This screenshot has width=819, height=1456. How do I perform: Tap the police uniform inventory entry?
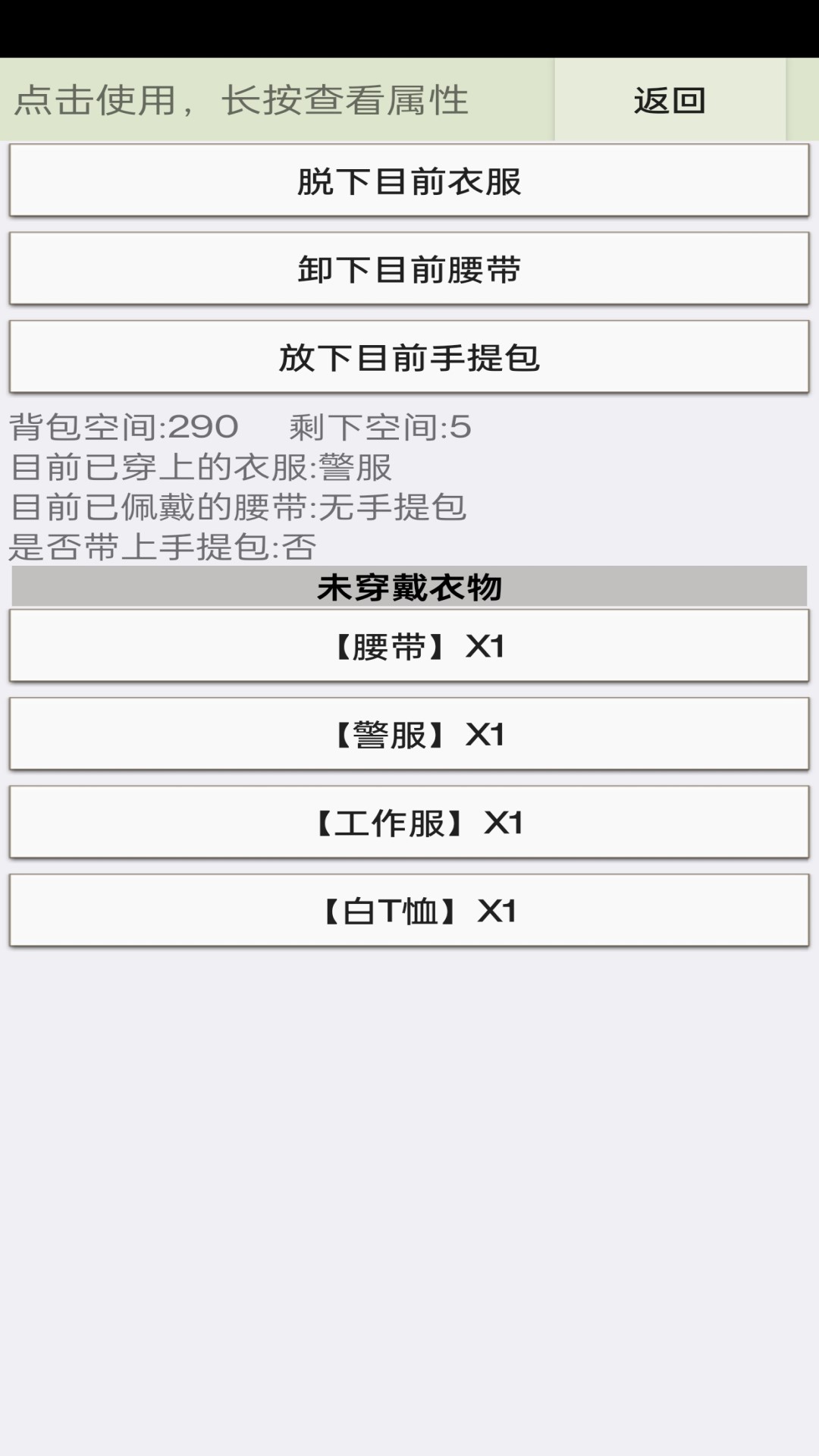(409, 734)
